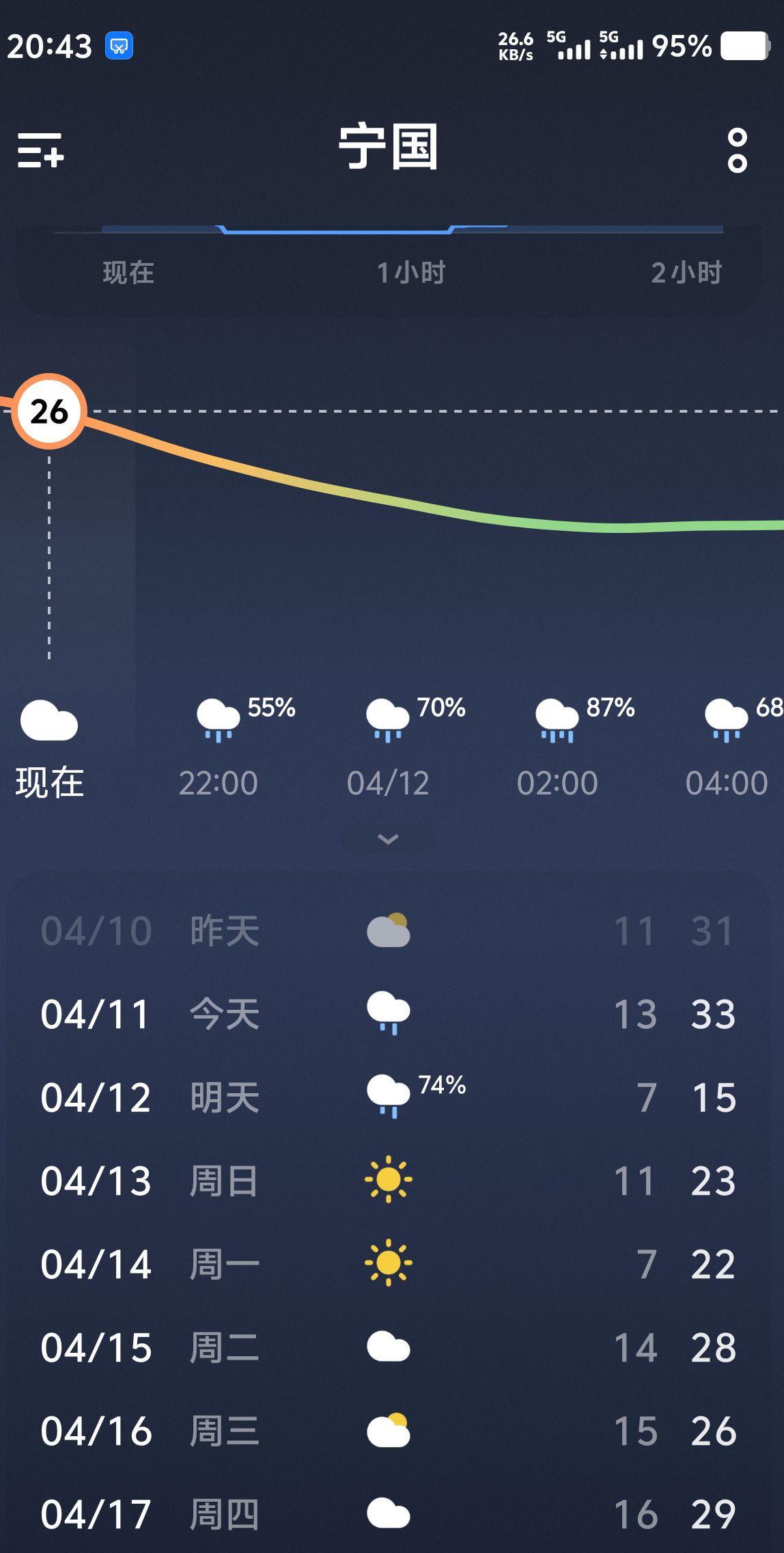Open the 04/15 周二 forecast details
Screen dimensions: 784x1553
click(x=388, y=1347)
